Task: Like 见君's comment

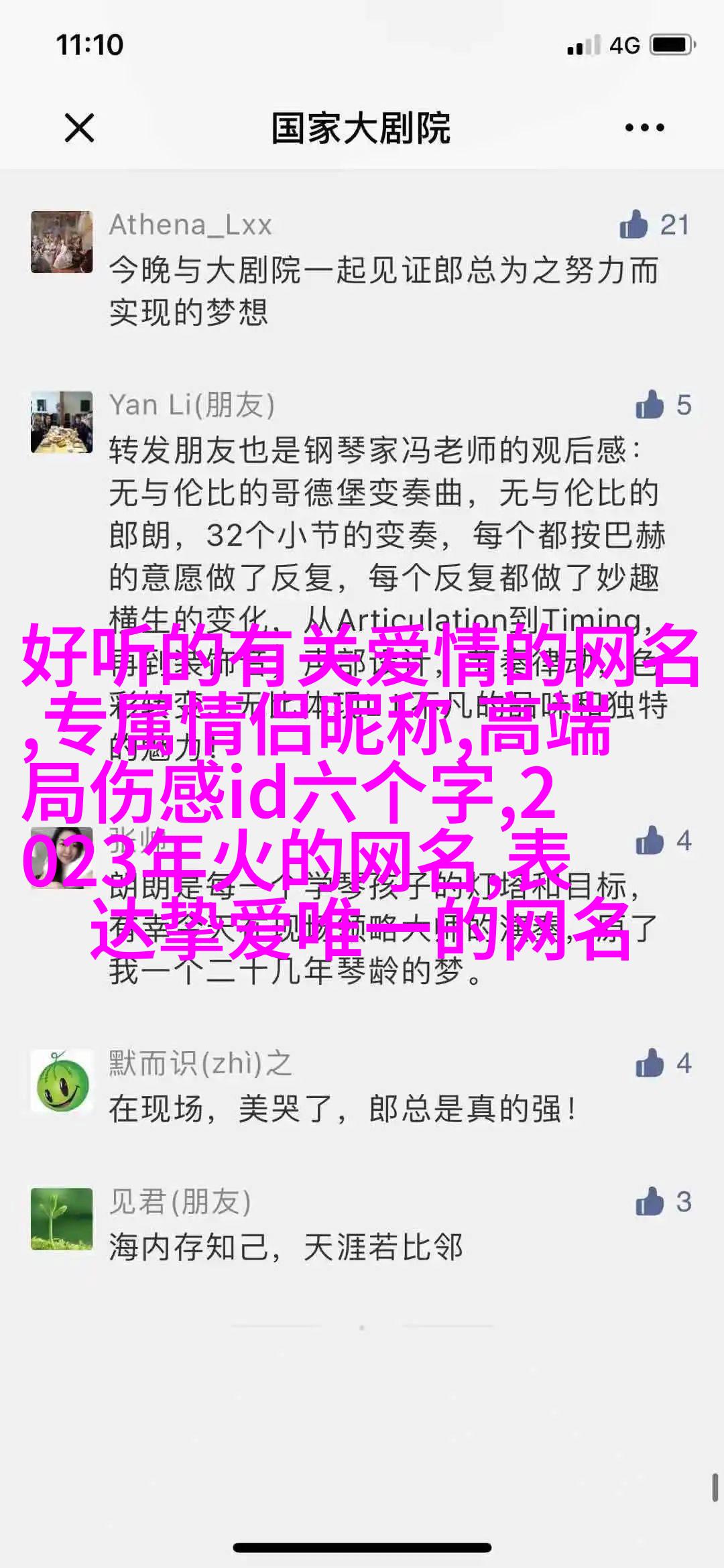Action: pos(650,1202)
